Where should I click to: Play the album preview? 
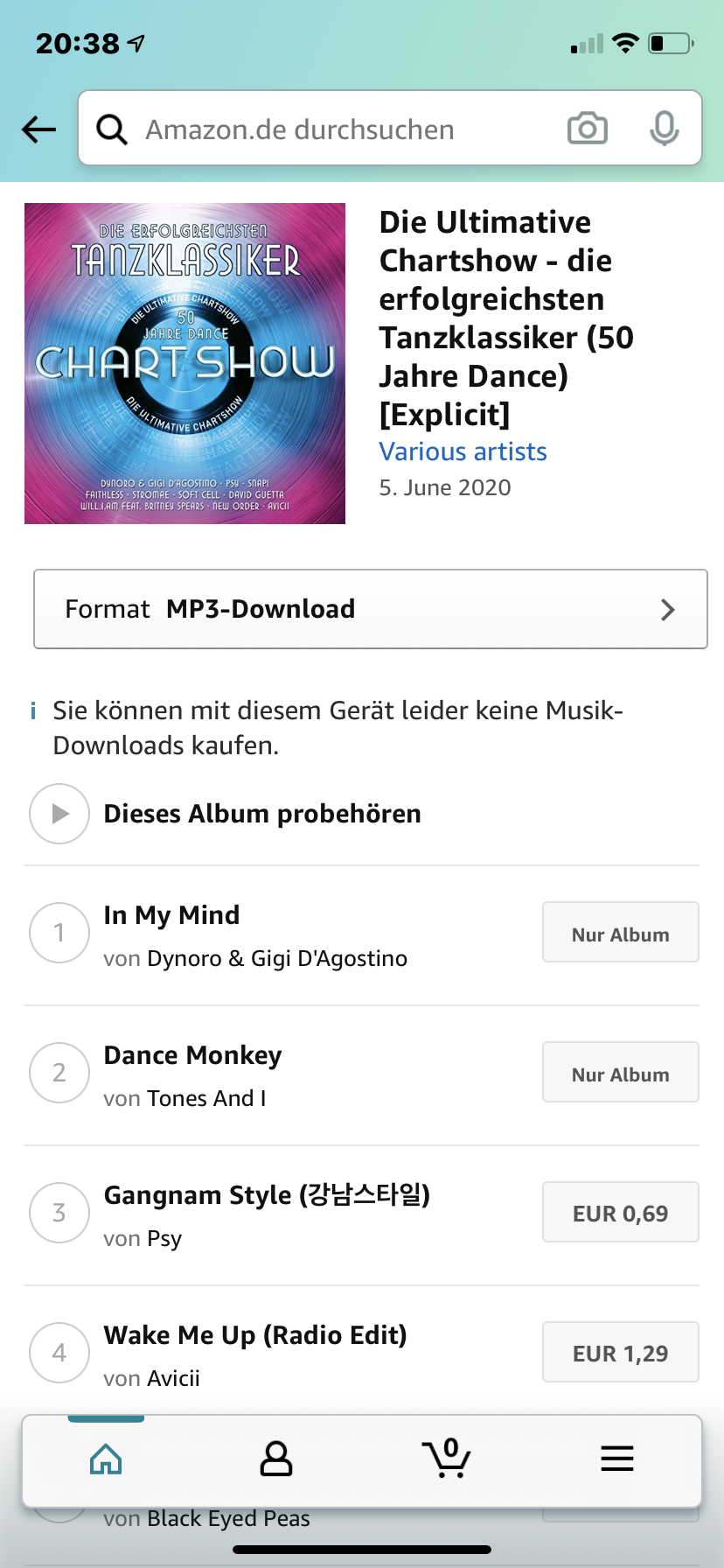point(59,814)
